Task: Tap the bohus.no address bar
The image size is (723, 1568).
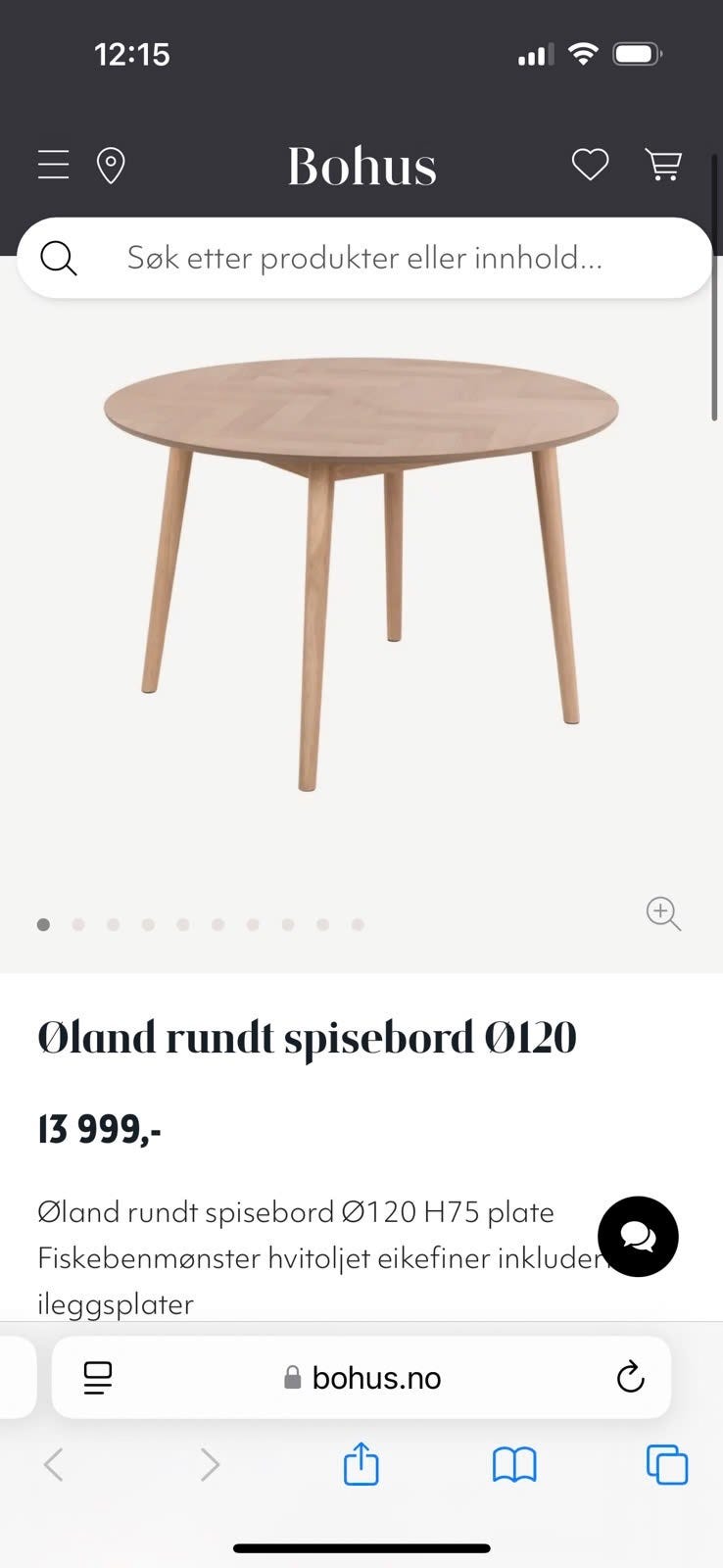Action: click(x=361, y=1378)
